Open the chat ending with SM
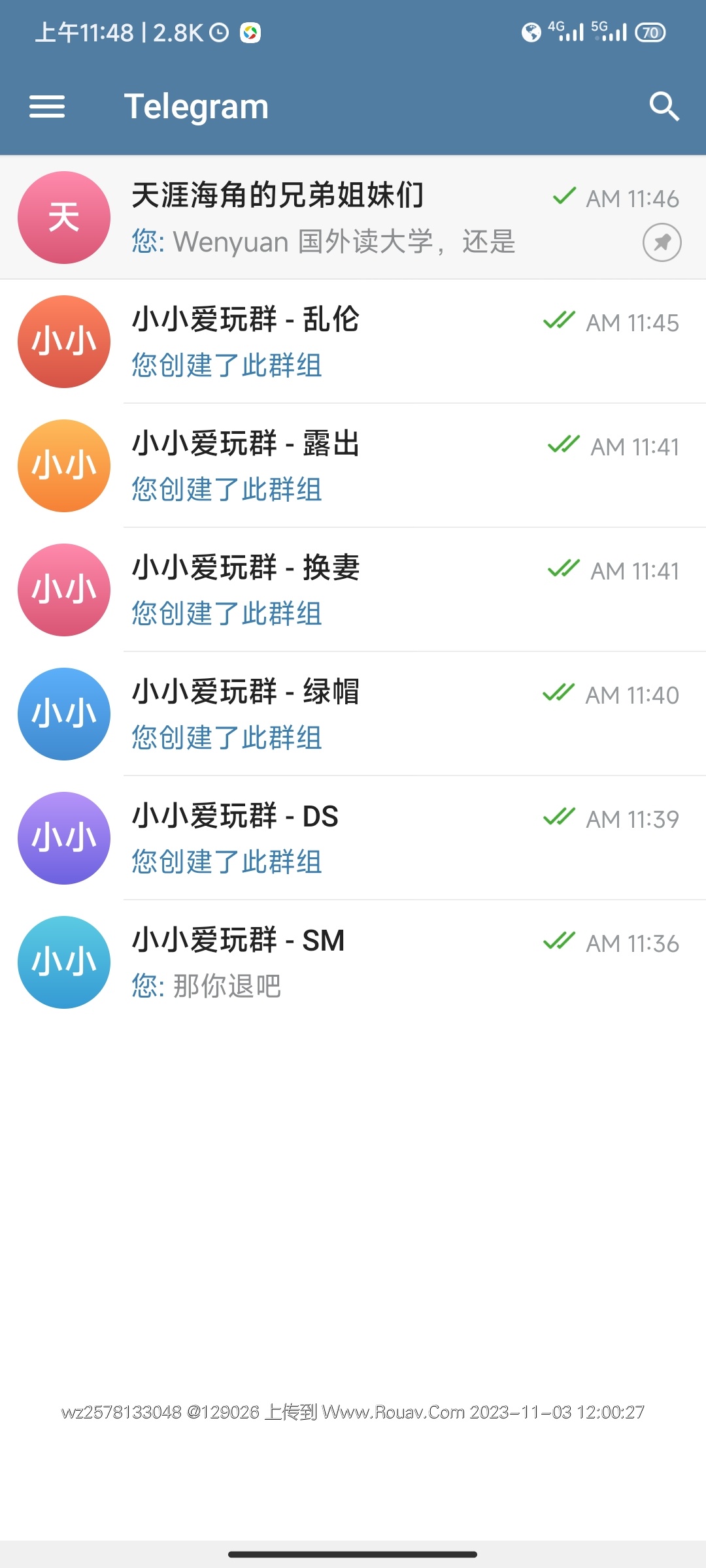This screenshot has height=1568, width=706. 353,962
